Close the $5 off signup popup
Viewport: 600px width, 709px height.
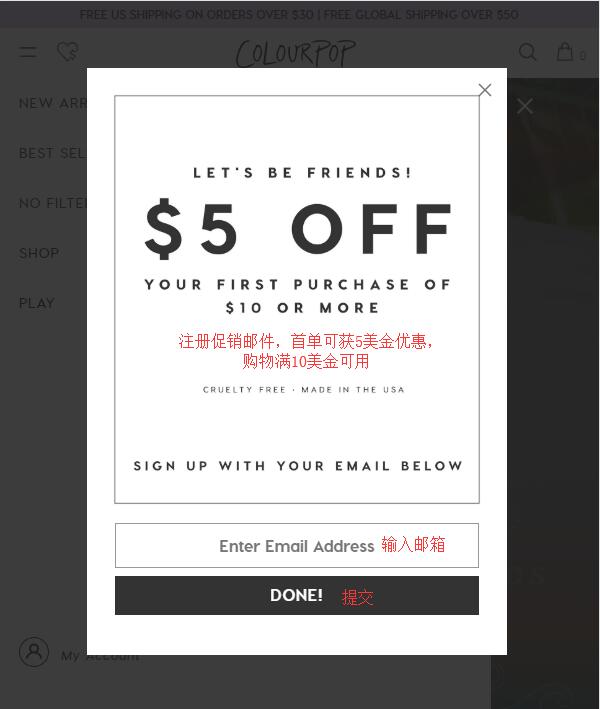coord(485,90)
